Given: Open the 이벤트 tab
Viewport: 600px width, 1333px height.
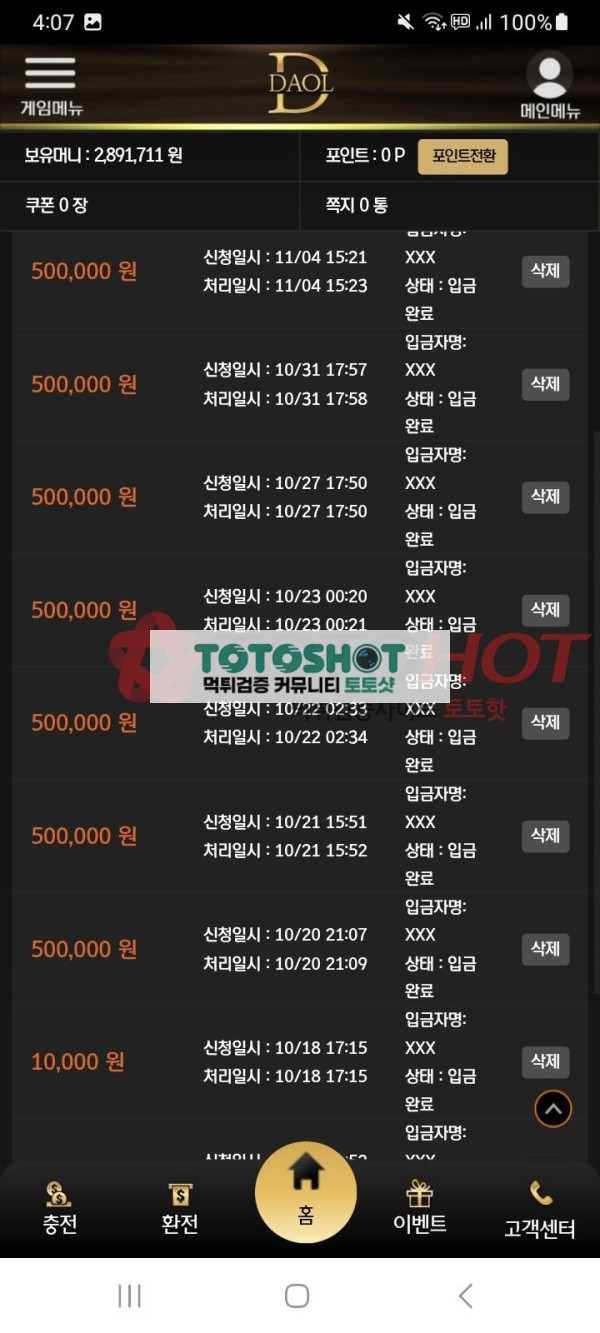Looking at the screenshot, I should 420,1208.
